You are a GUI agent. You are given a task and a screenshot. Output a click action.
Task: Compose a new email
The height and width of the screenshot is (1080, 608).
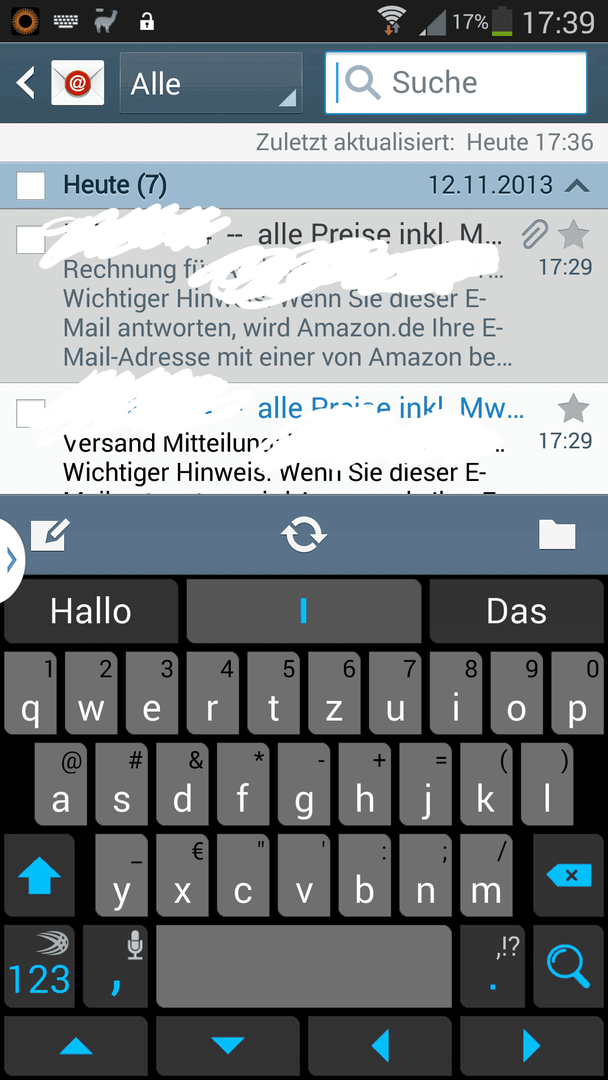click(50, 535)
